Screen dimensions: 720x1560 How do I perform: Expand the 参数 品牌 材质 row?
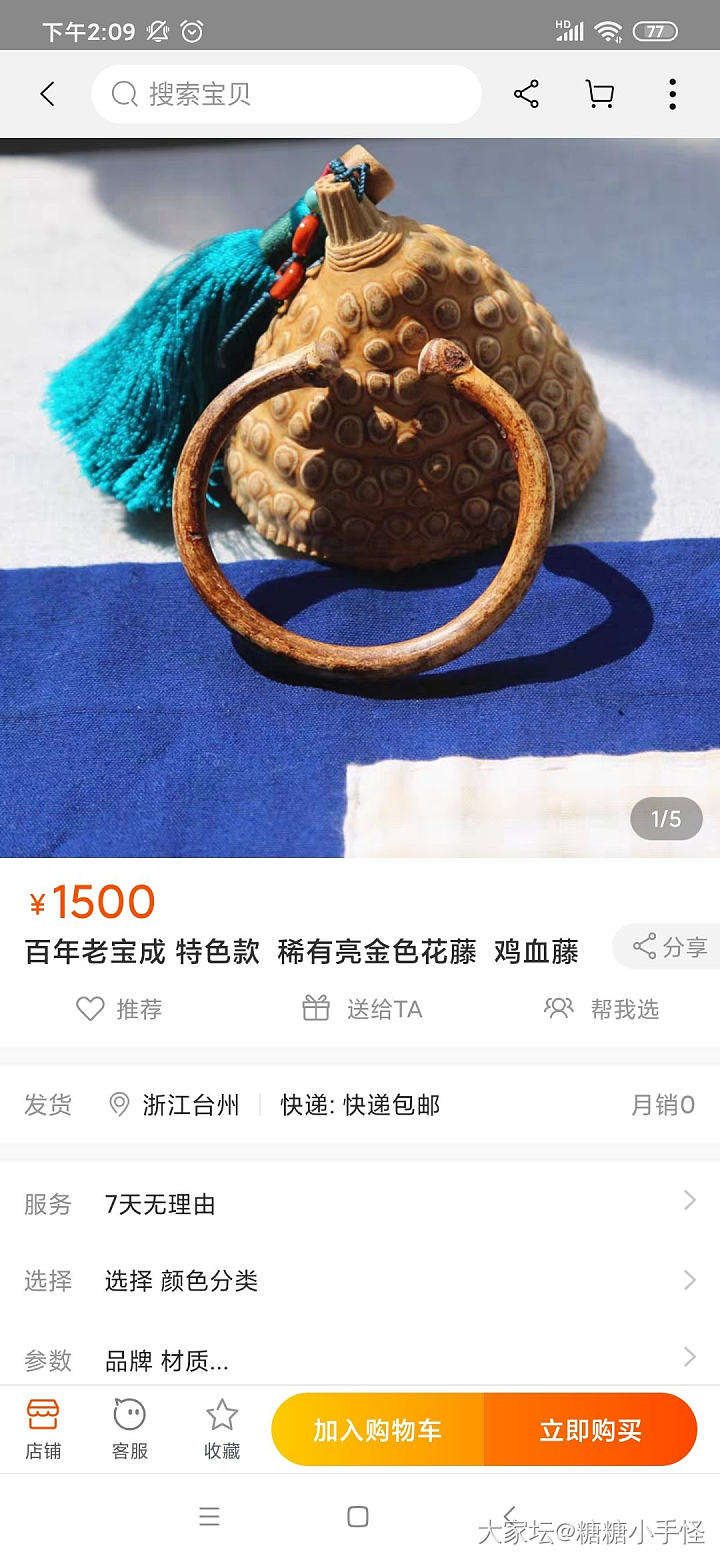click(360, 1359)
